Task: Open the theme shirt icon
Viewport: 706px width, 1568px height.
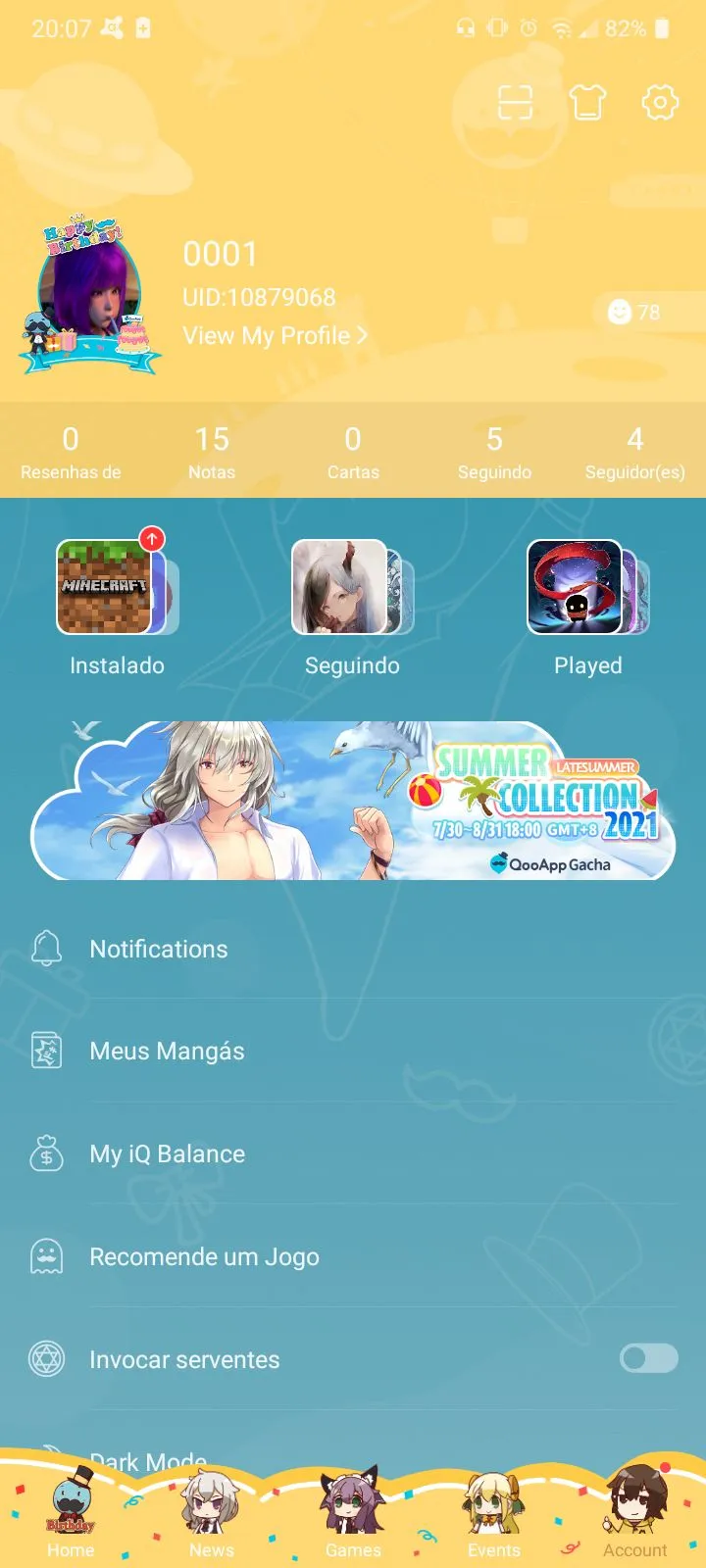Action: [587, 102]
